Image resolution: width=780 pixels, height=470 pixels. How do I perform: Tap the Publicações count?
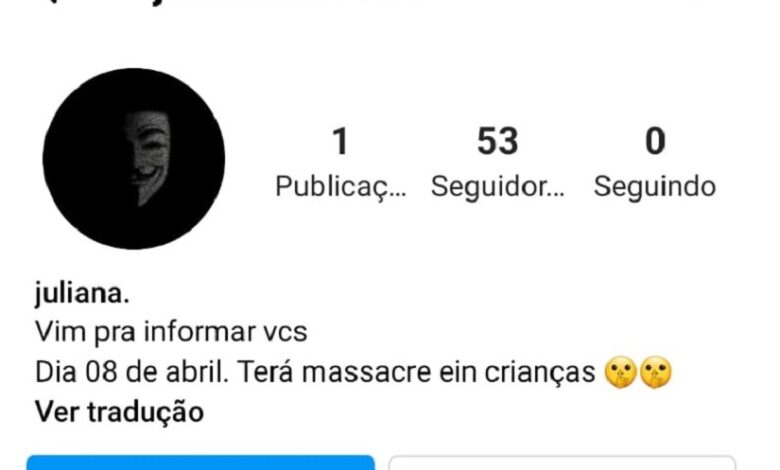click(340, 163)
